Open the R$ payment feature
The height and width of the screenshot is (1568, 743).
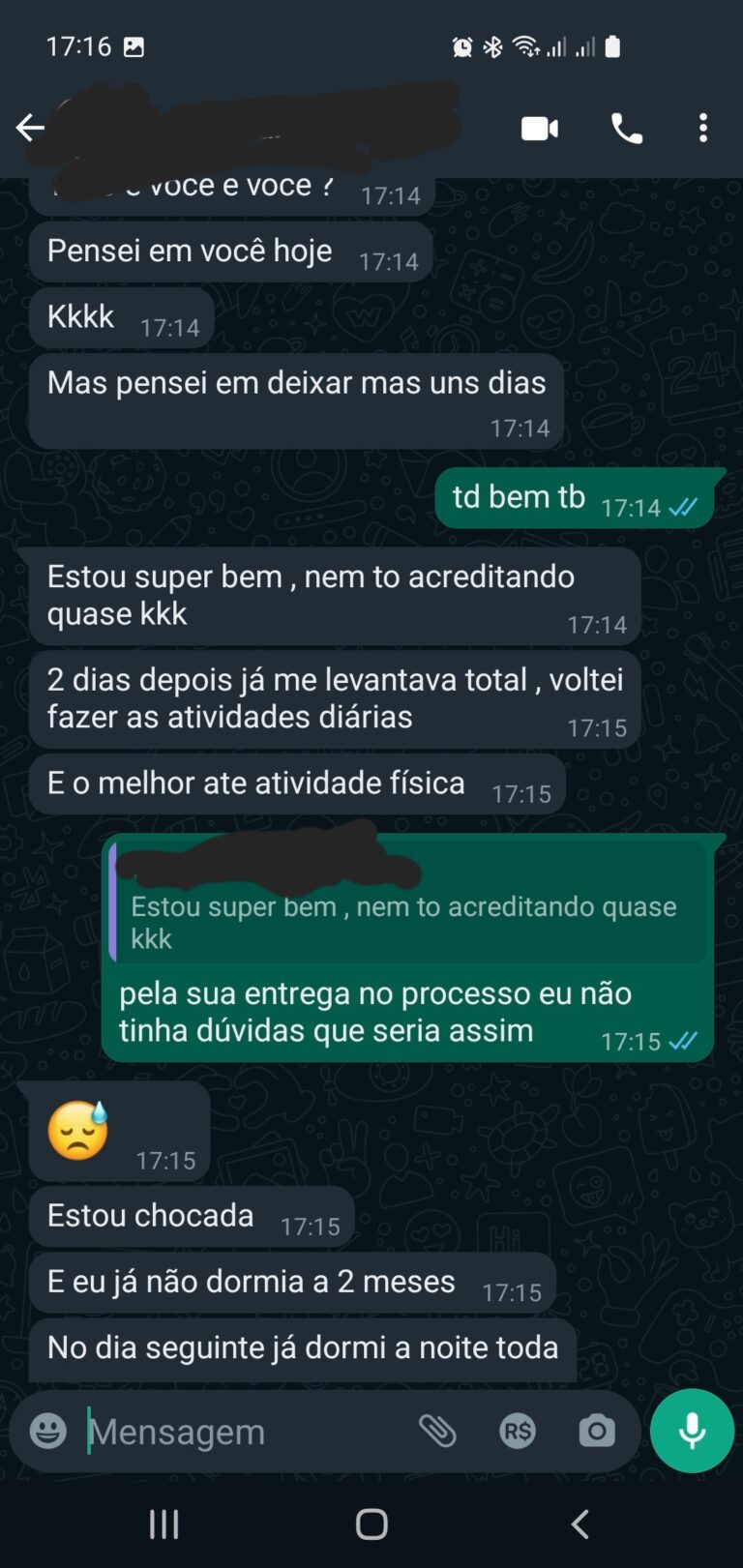pos(517,1431)
